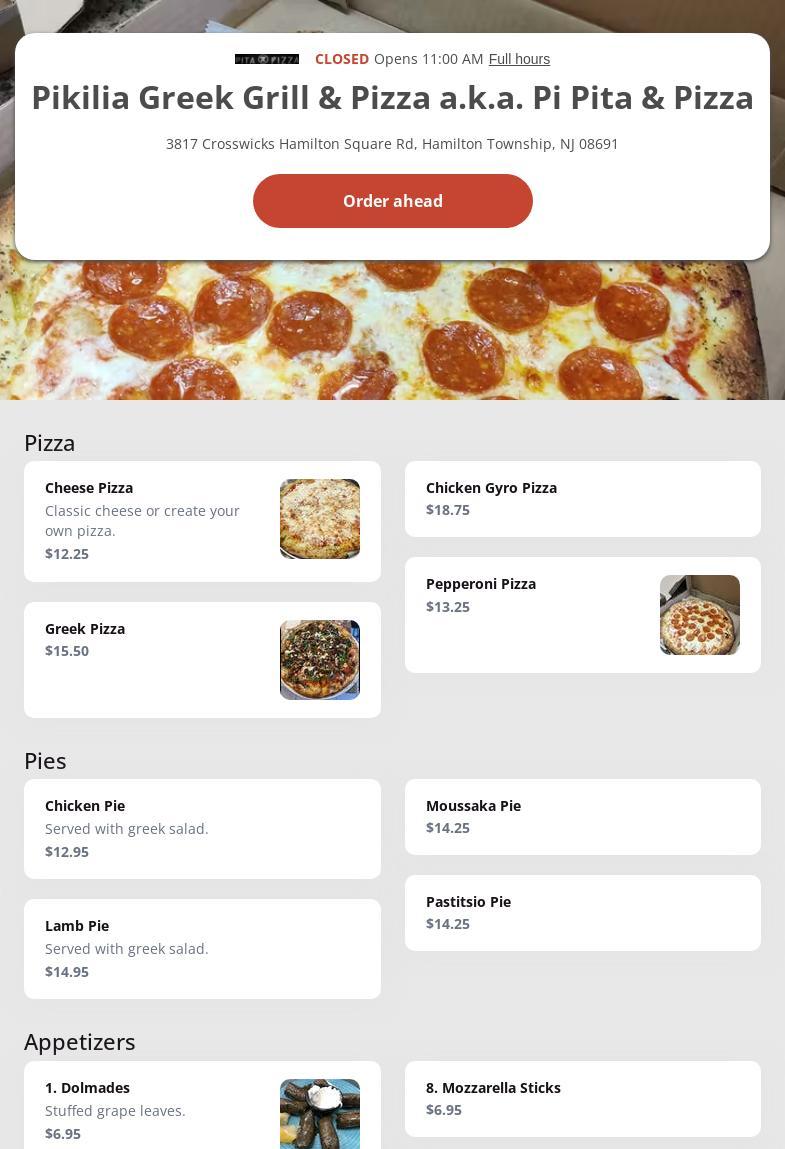
Task: Open the Chicken Gyro Pizza card
Action: pos(582,499)
